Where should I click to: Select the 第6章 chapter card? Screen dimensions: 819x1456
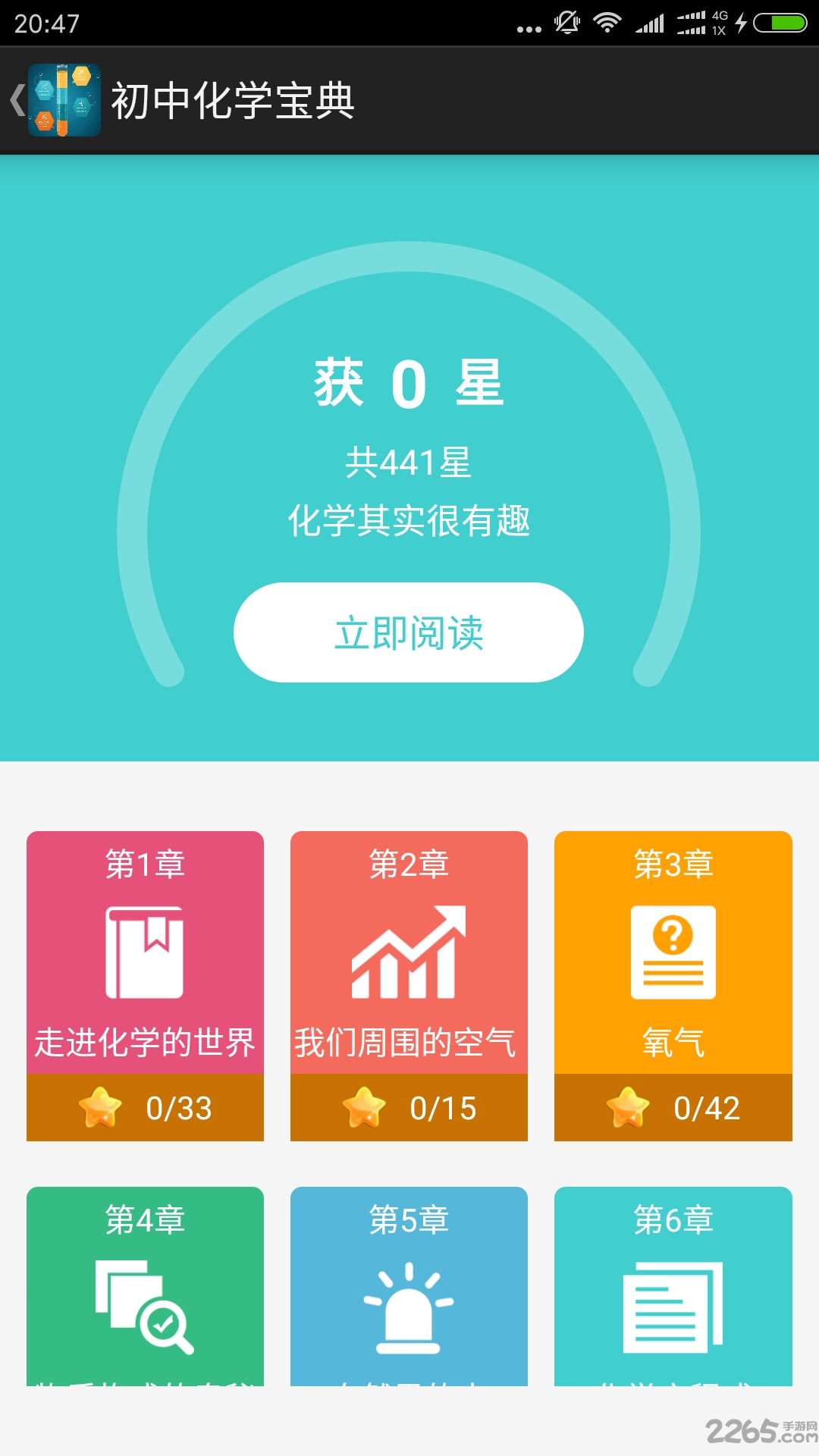pos(673,1289)
